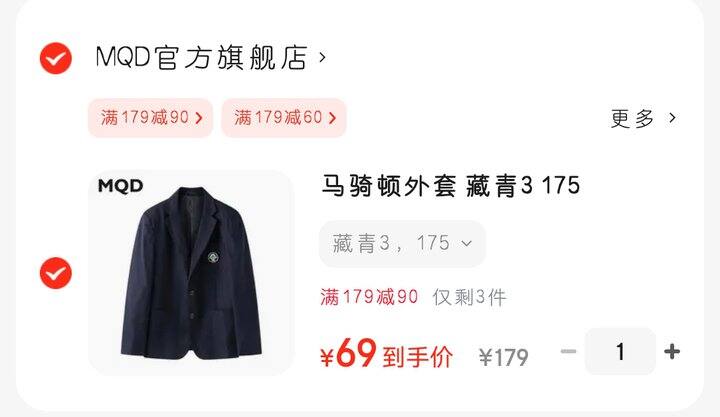The image size is (720, 417).
Task: Tap the 满179减60 coupon chip
Action: pyautogui.click(x=284, y=118)
